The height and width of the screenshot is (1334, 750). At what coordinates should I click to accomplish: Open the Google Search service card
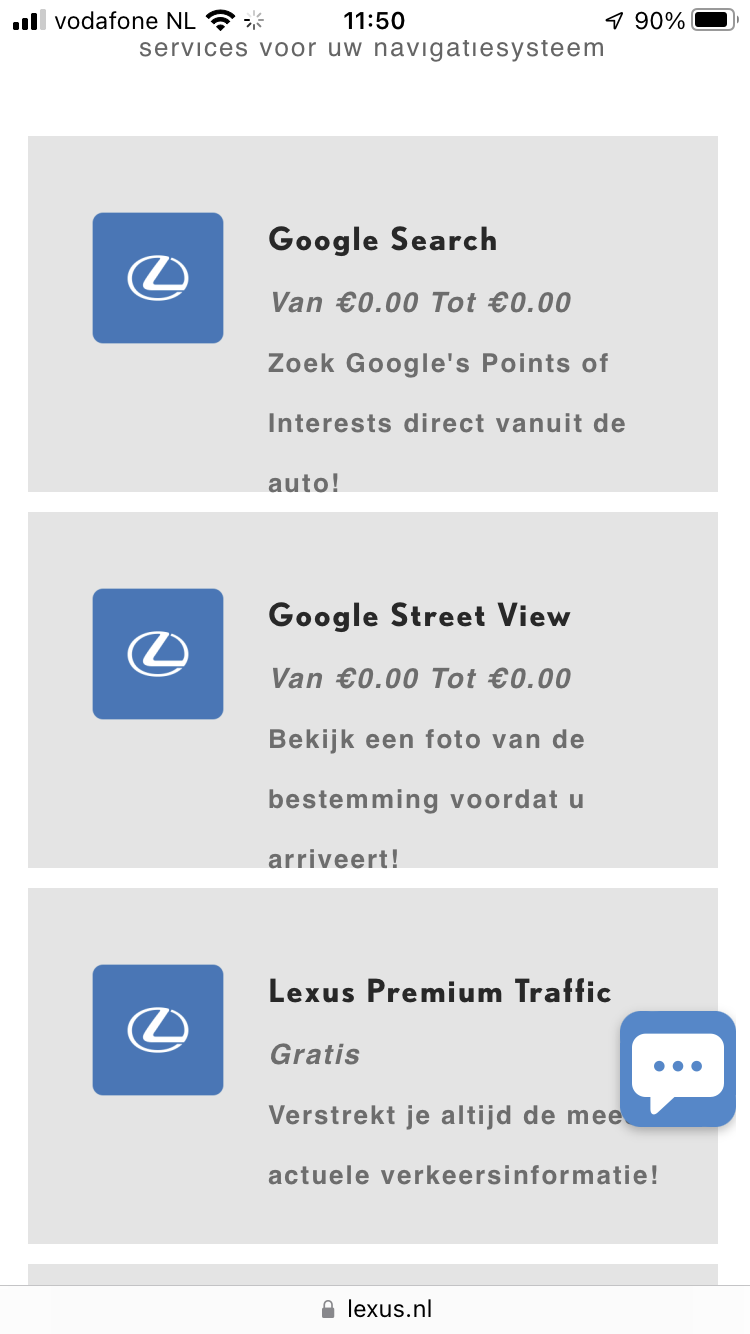coord(382,240)
